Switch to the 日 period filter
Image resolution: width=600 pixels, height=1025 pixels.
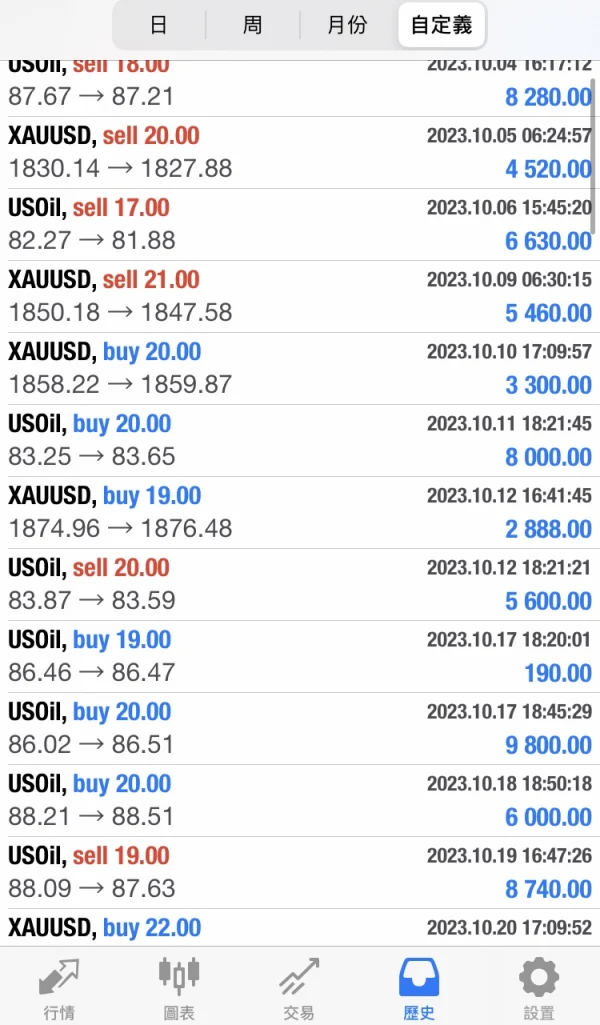[x=159, y=25]
